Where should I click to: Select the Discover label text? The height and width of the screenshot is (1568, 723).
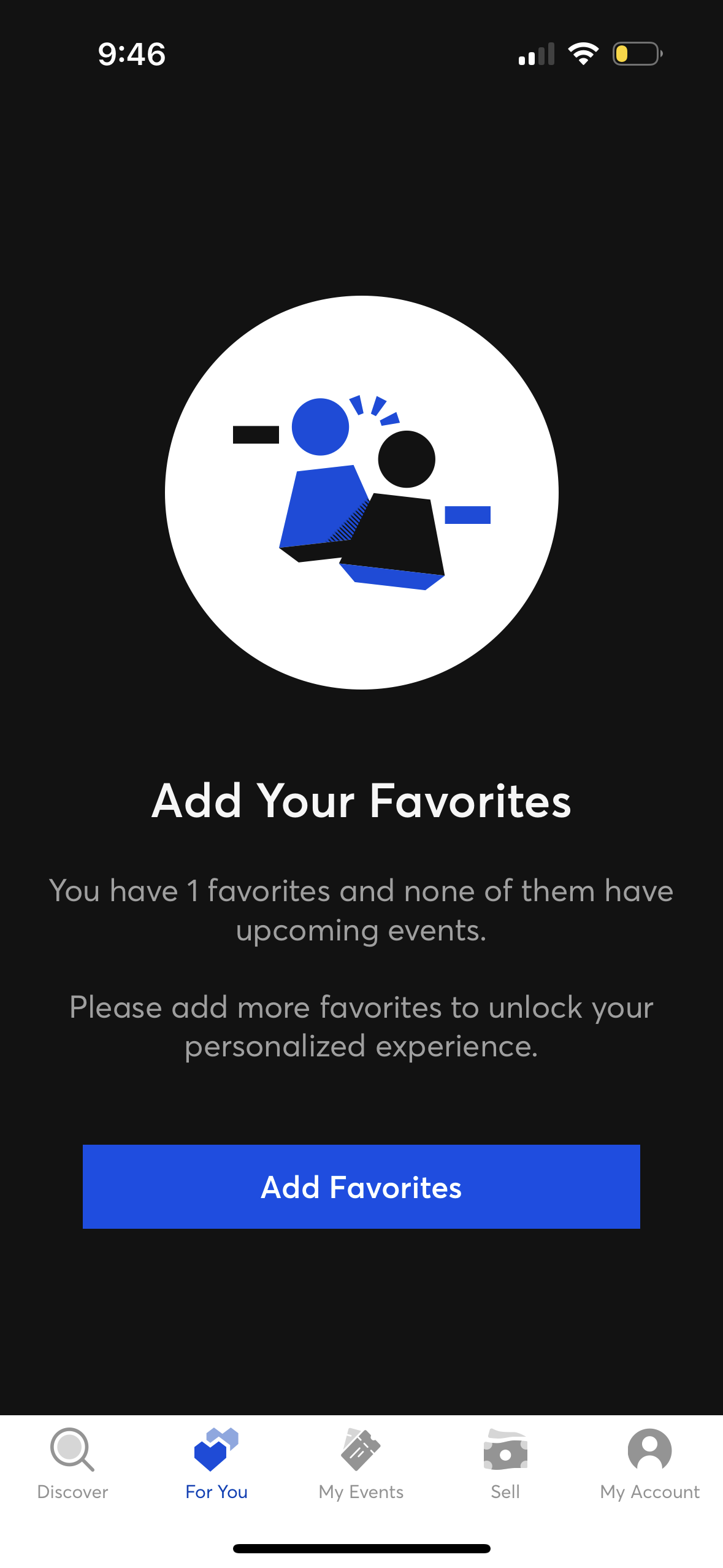(72, 1493)
